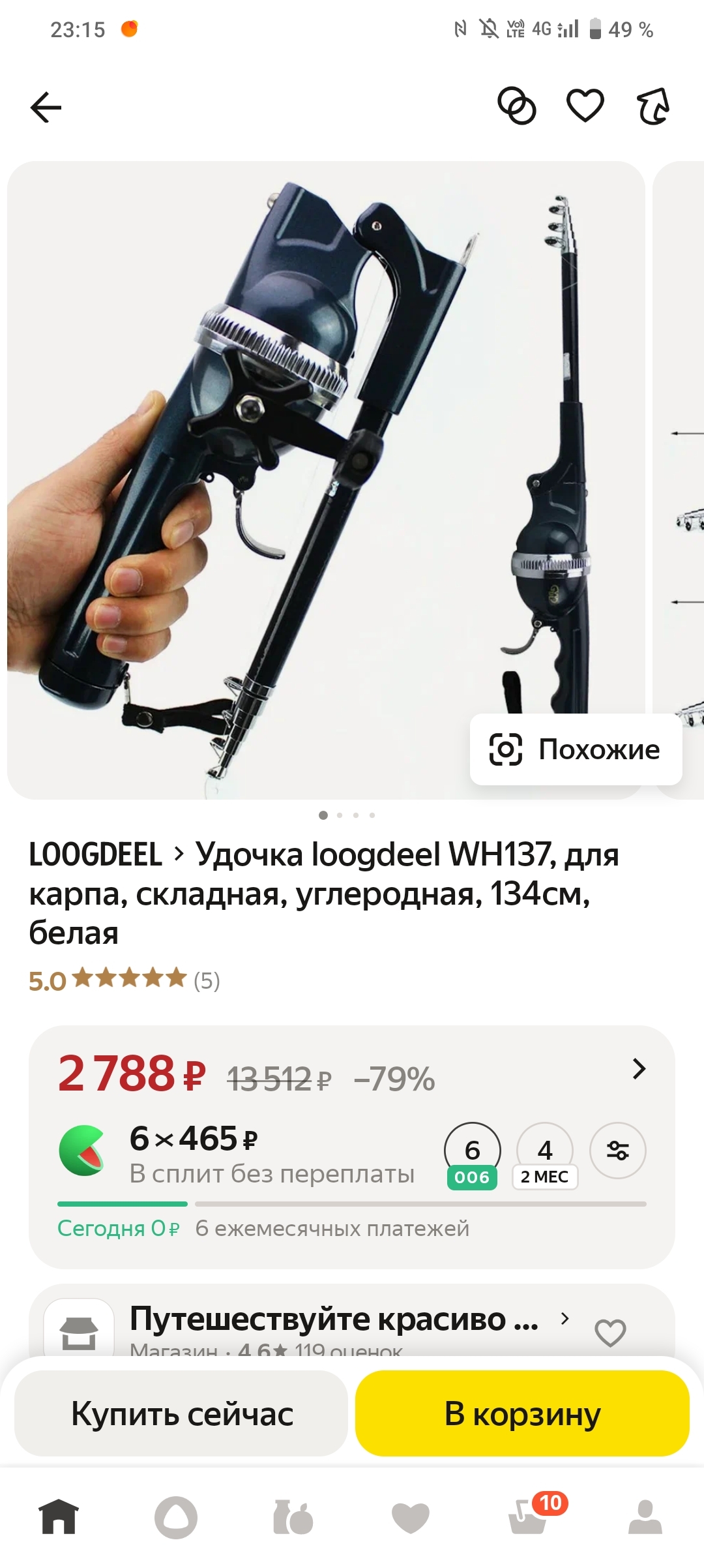Add the shop to favorites
The width and height of the screenshot is (704, 1568).
pyautogui.click(x=610, y=1332)
